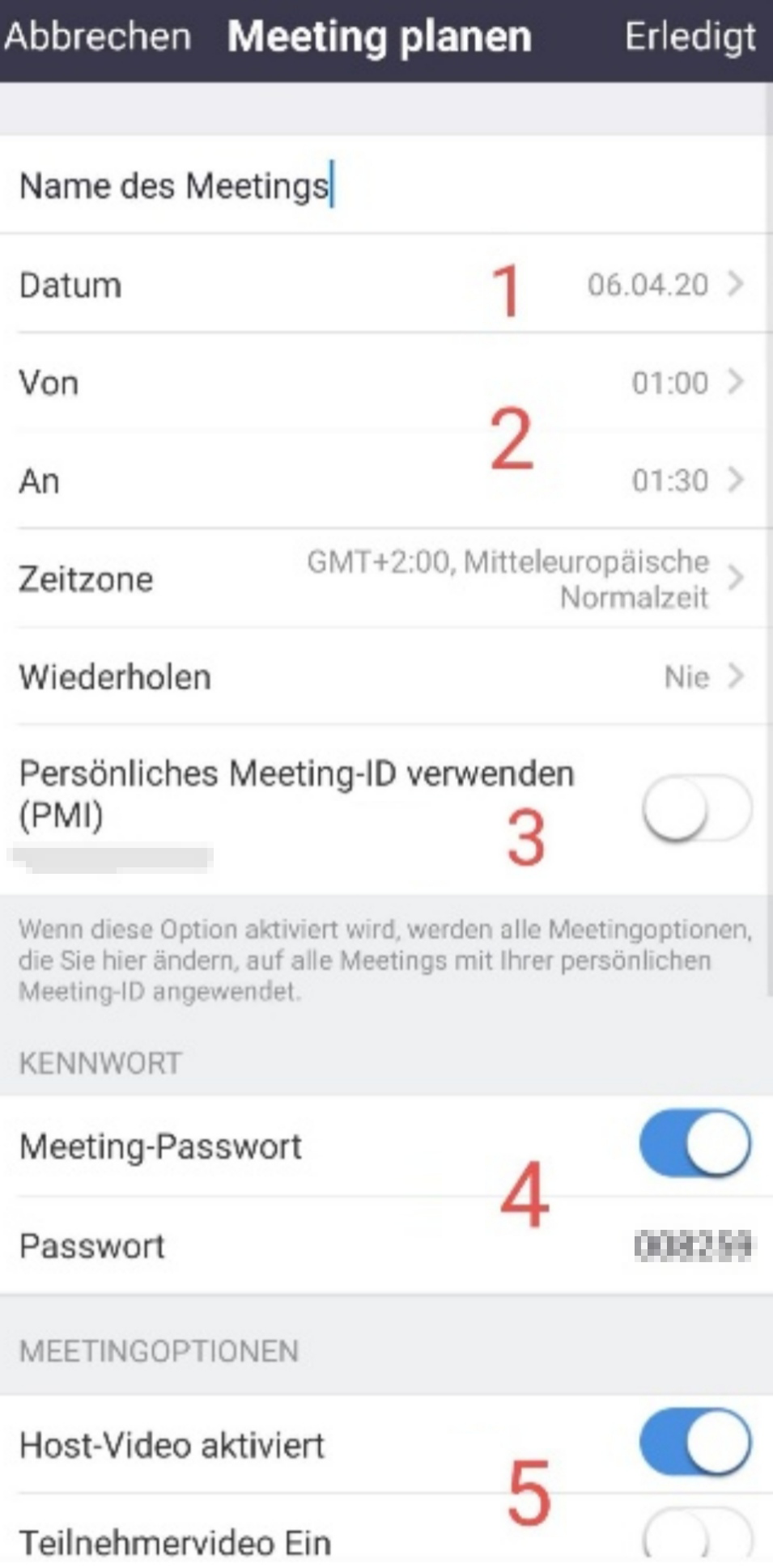Open the Wiederholen options
Viewport: 773px width, 1568px height.
click(x=686, y=676)
